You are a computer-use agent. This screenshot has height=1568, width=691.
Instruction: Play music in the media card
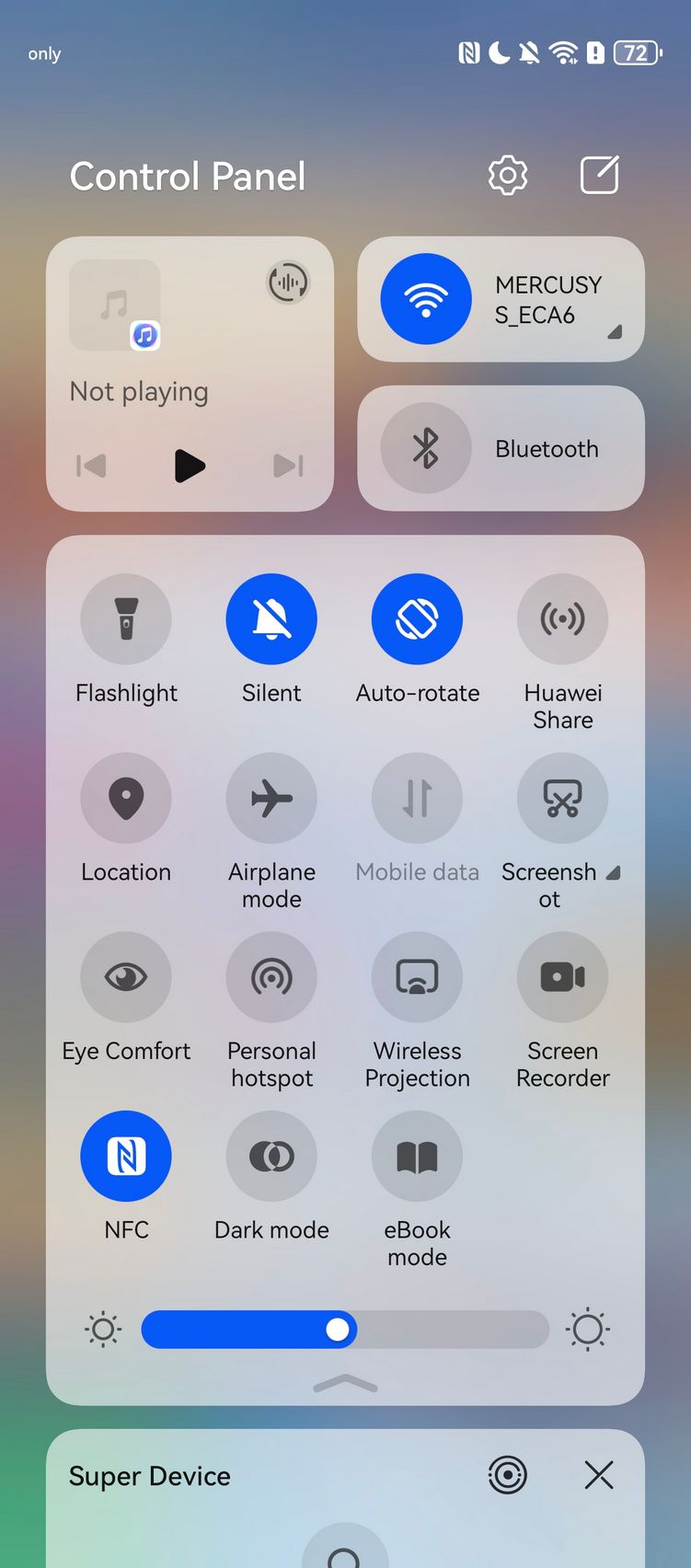pyautogui.click(x=190, y=466)
